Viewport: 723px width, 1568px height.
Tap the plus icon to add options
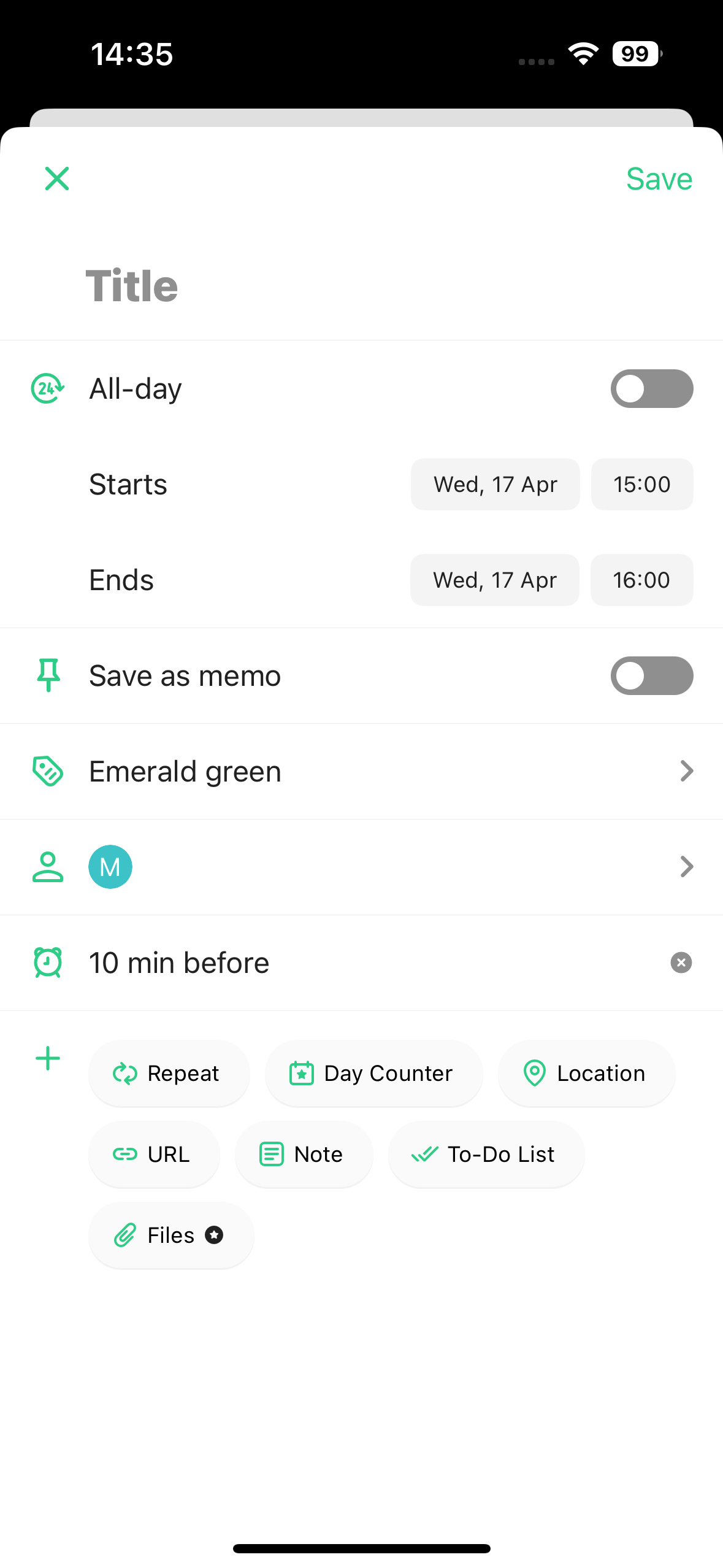(x=48, y=1059)
